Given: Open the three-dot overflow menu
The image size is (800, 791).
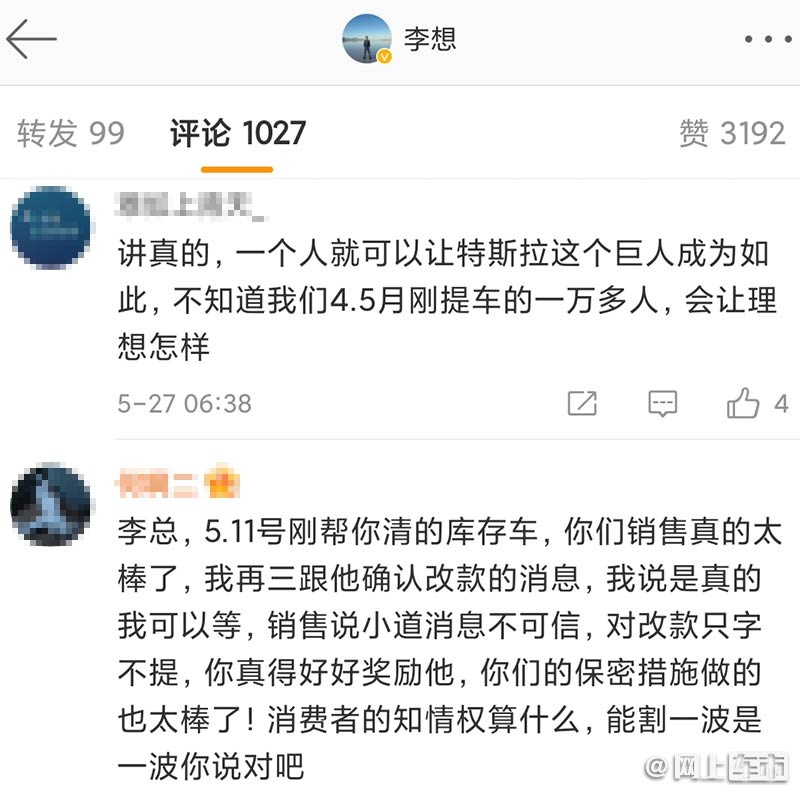Looking at the screenshot, I should [767, 40].
